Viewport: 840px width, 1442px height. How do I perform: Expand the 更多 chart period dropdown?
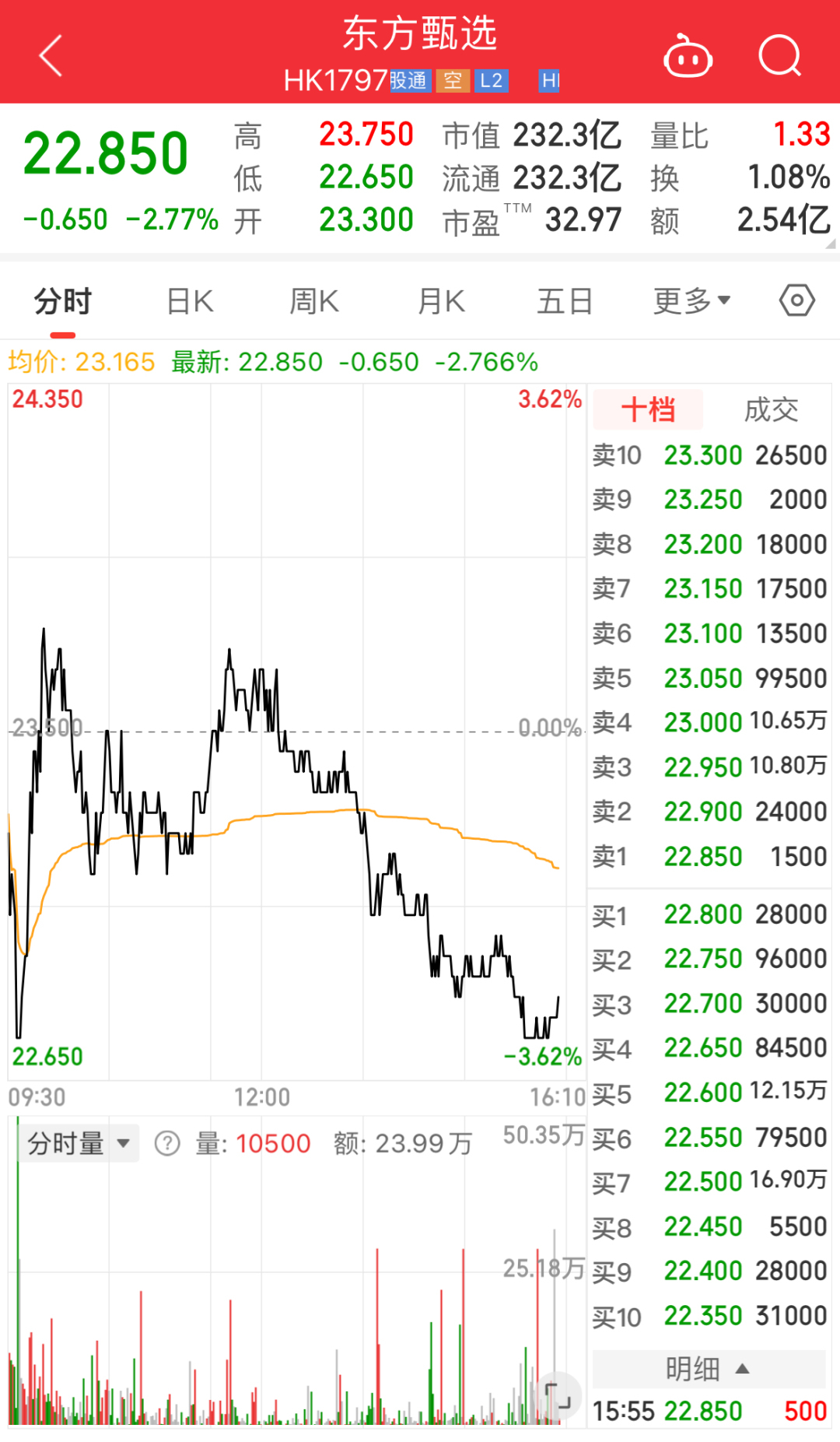pos(691,301)
